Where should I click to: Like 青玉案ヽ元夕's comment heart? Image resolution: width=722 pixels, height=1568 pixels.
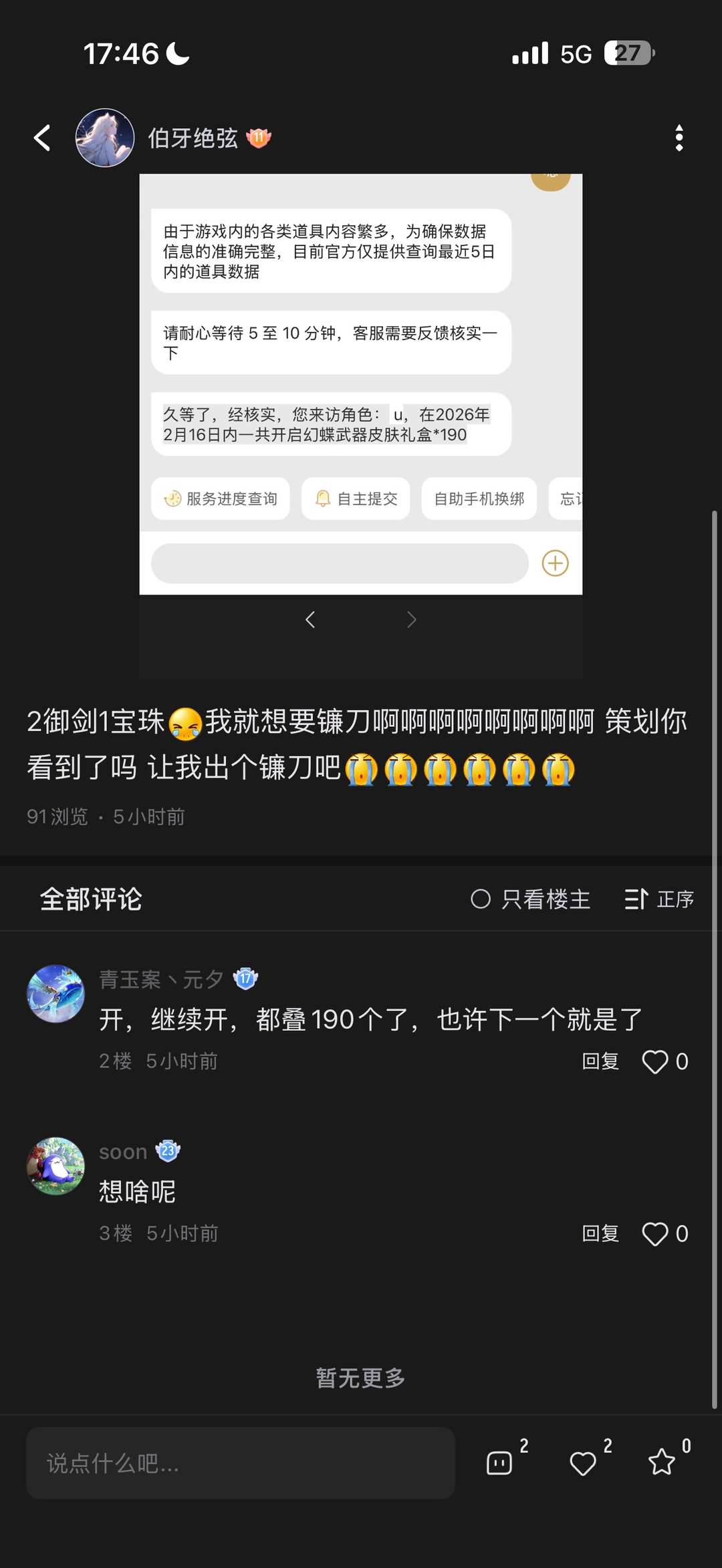pyautogui.click(x=656, y=1061)
